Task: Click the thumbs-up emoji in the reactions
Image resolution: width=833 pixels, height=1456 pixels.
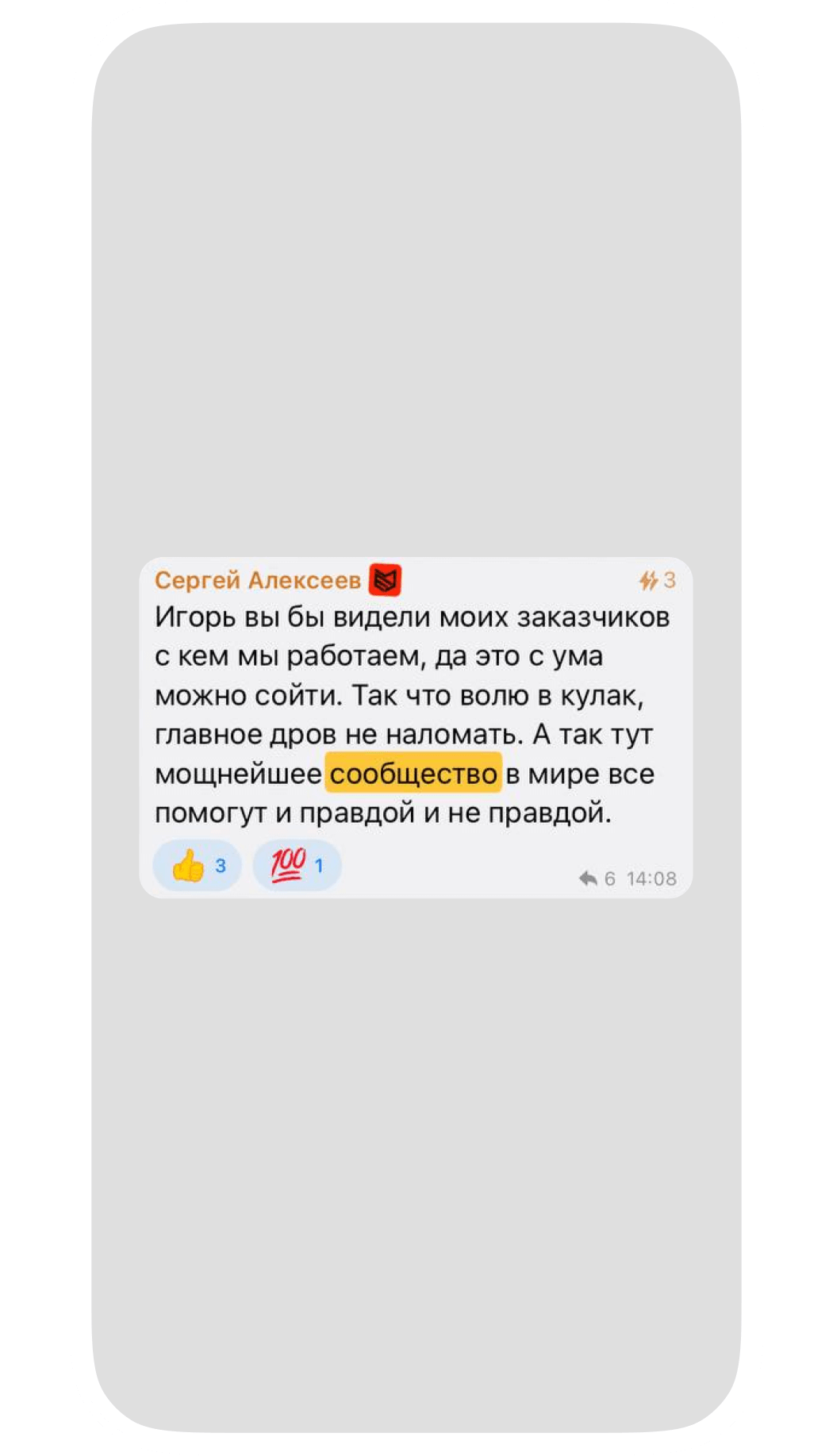Action: point(186,866)
